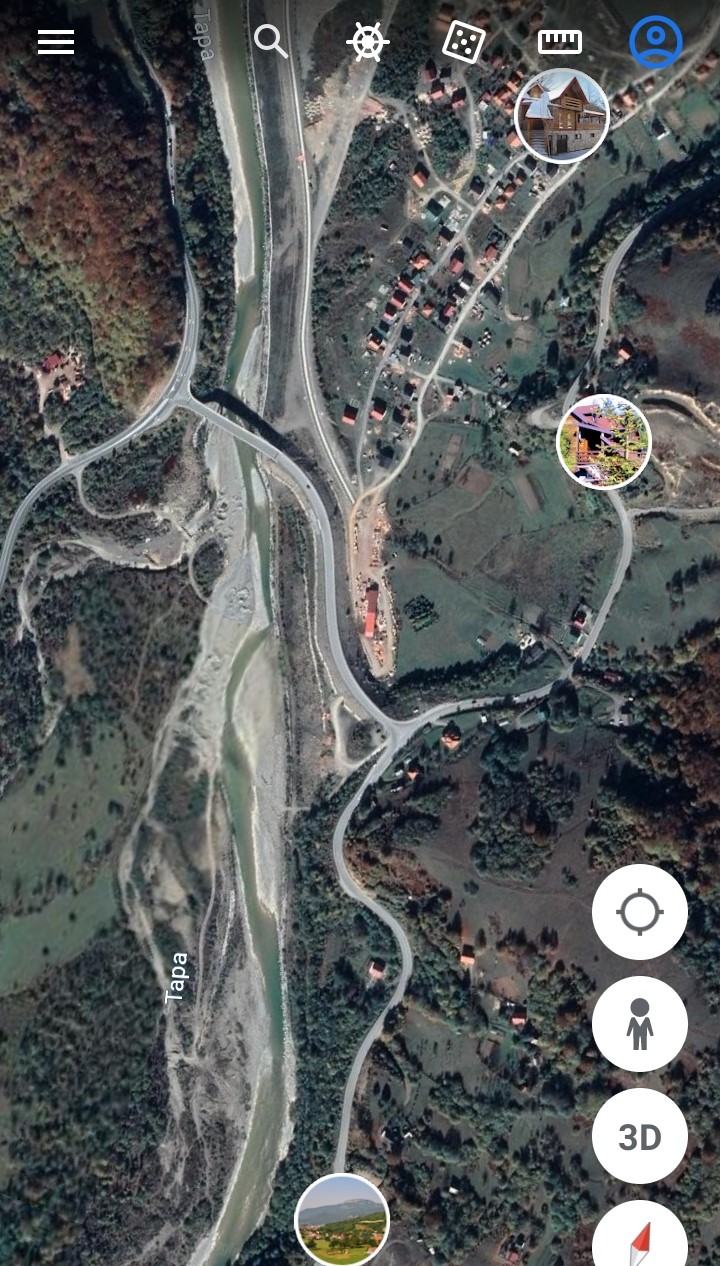Open the search tool
This screenshot has height=1266, width=720.
[x=270, y=42]
